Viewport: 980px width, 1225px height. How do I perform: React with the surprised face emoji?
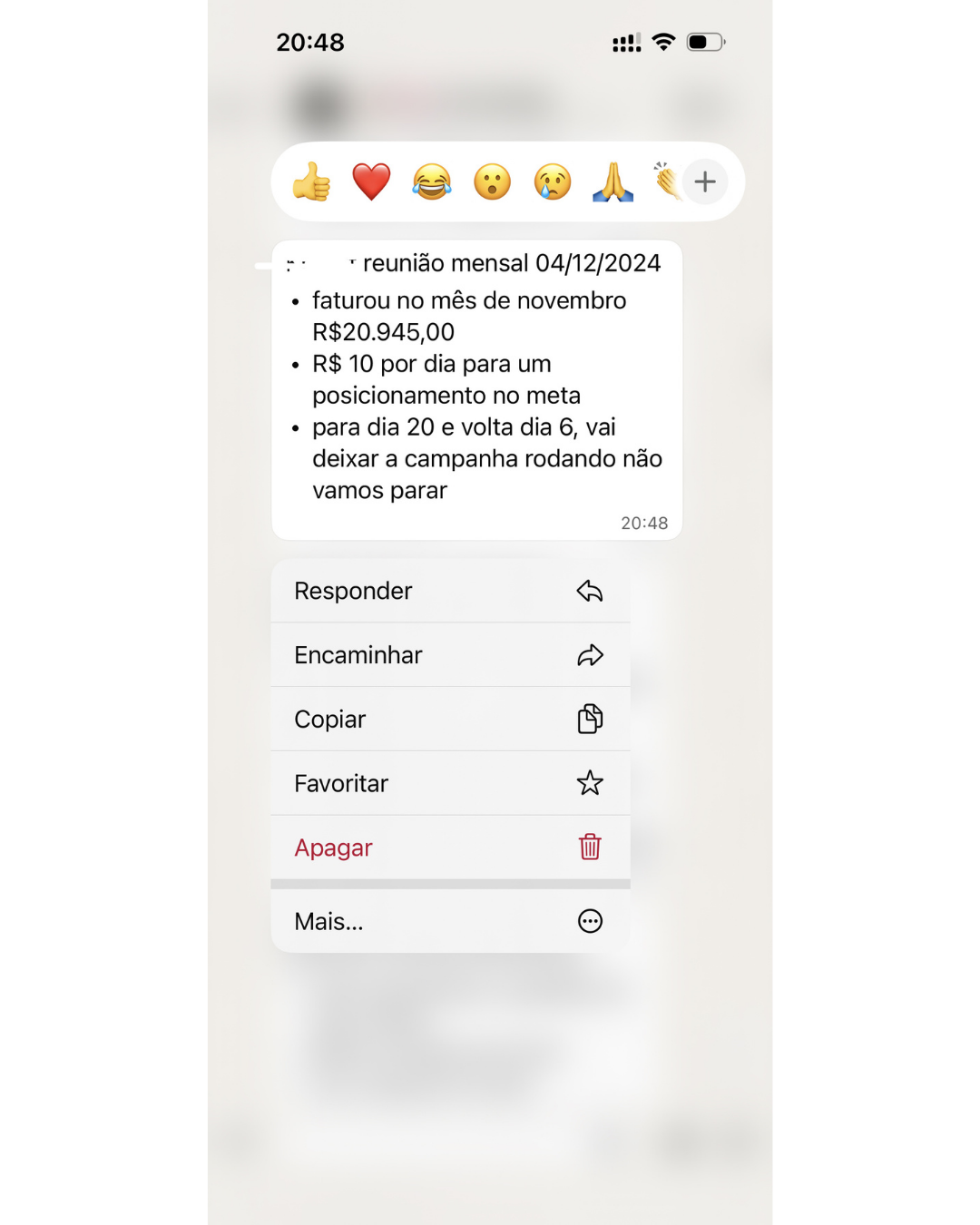(493, 181)
